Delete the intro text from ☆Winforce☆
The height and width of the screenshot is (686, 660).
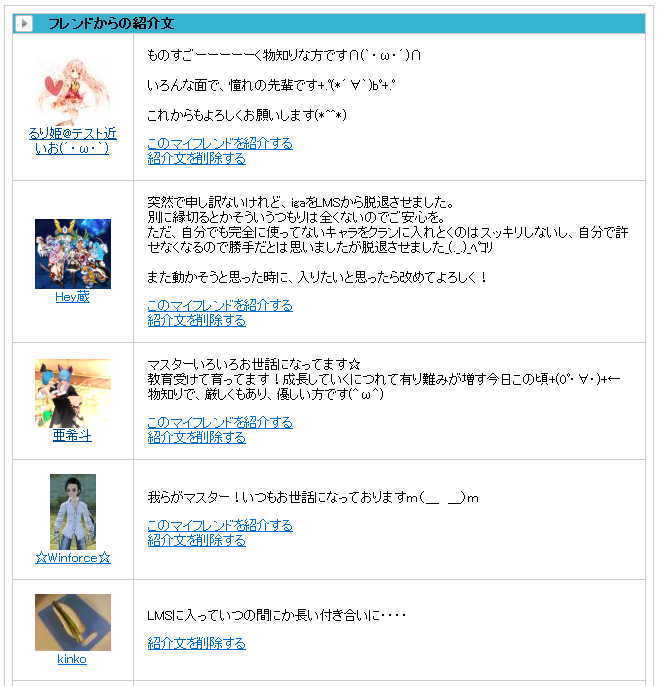[x=196, y=540]
